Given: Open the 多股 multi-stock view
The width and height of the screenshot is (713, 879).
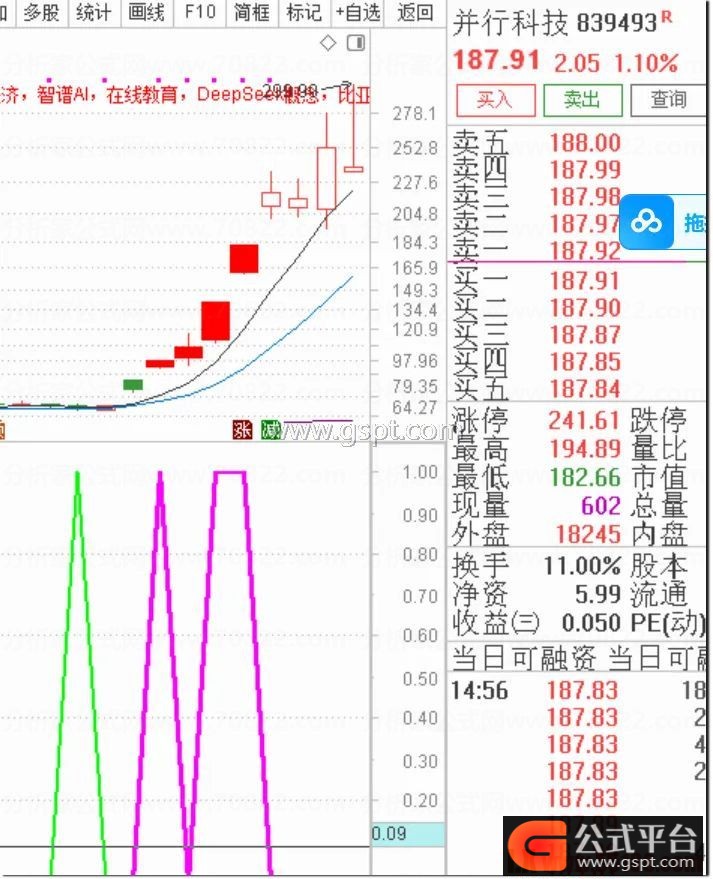Looking at the screenshot, I should click(41, 13).
